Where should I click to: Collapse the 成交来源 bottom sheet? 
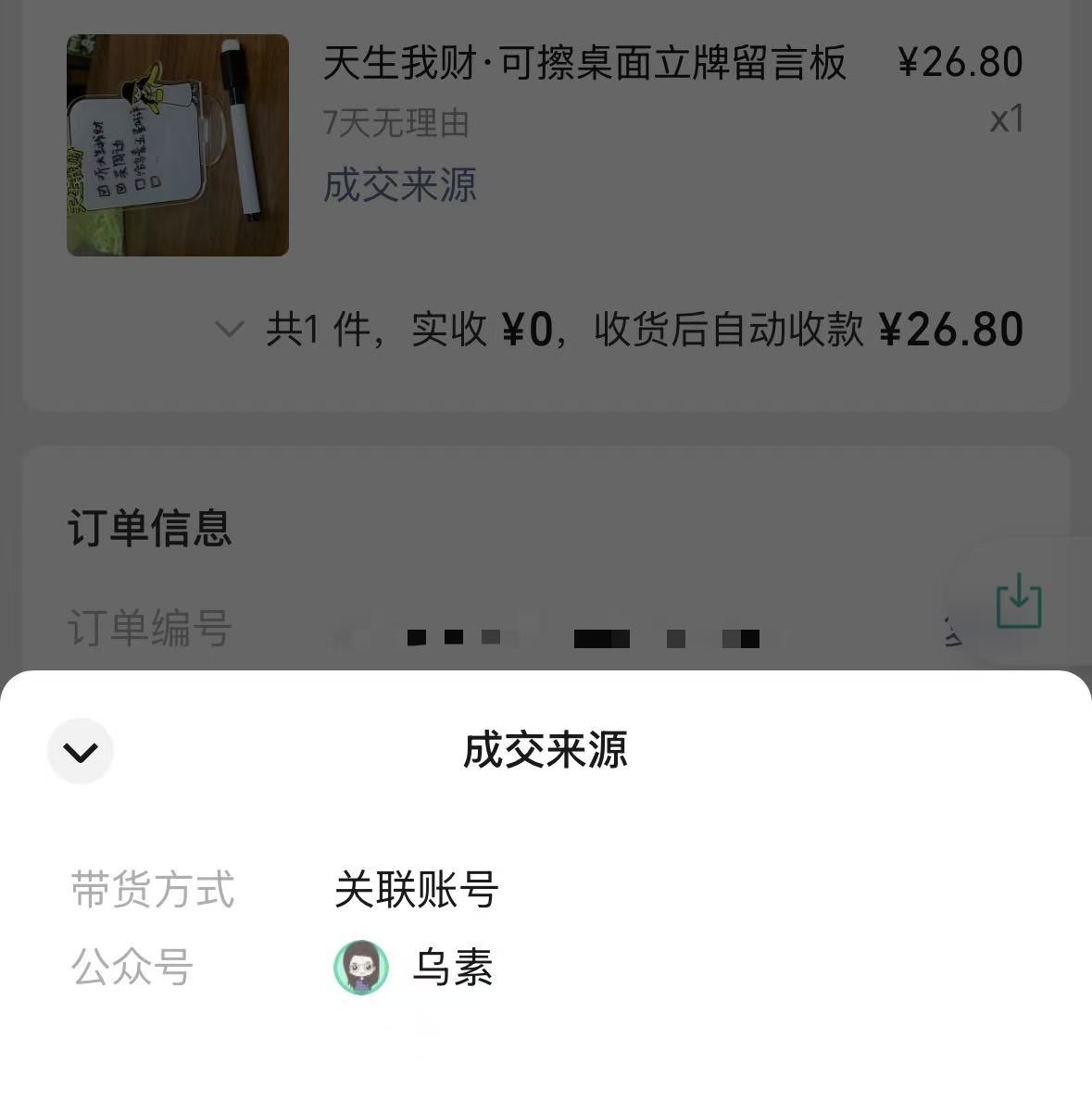pos(81,751)
